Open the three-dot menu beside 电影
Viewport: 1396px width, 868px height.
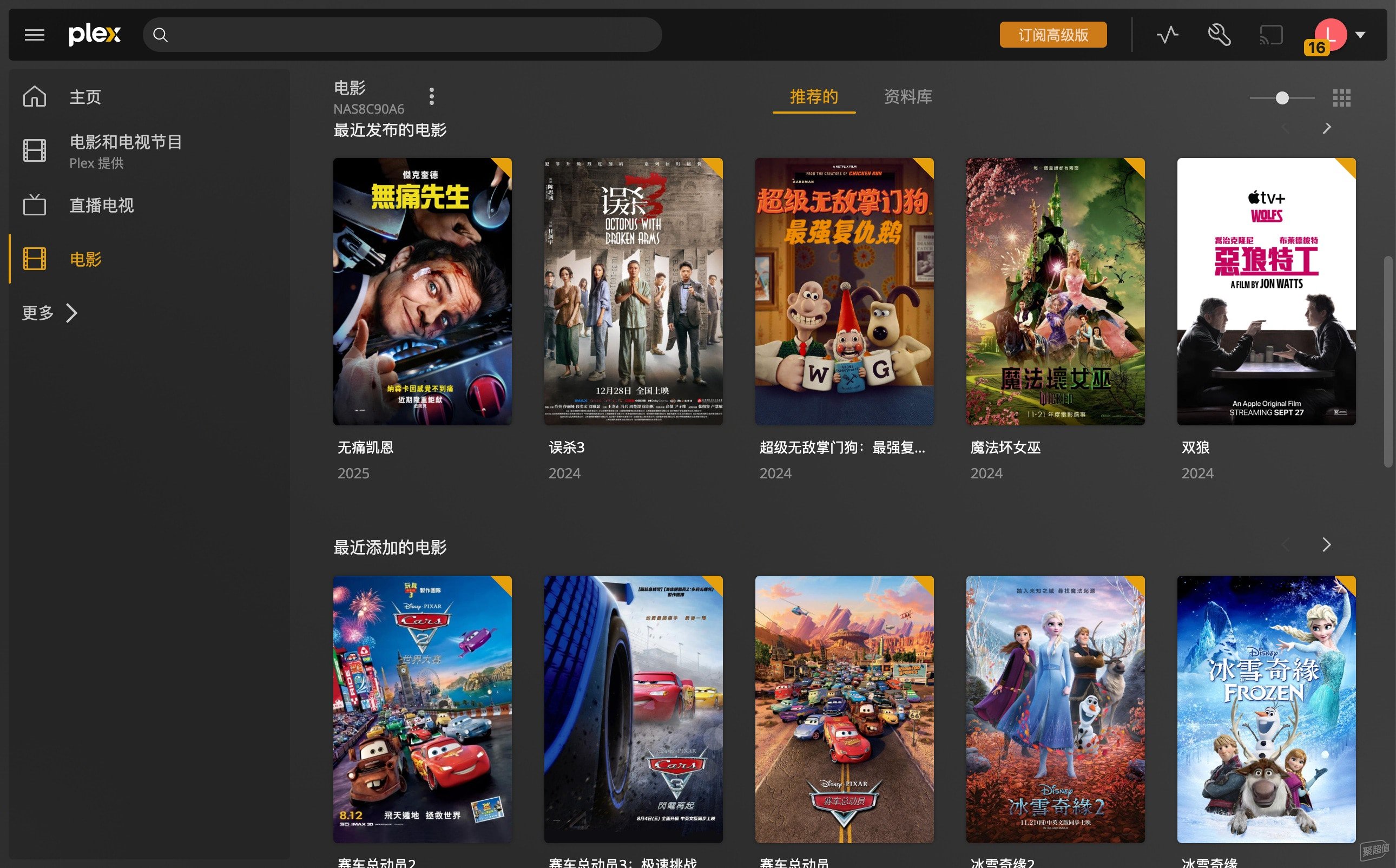coord(432,96)
